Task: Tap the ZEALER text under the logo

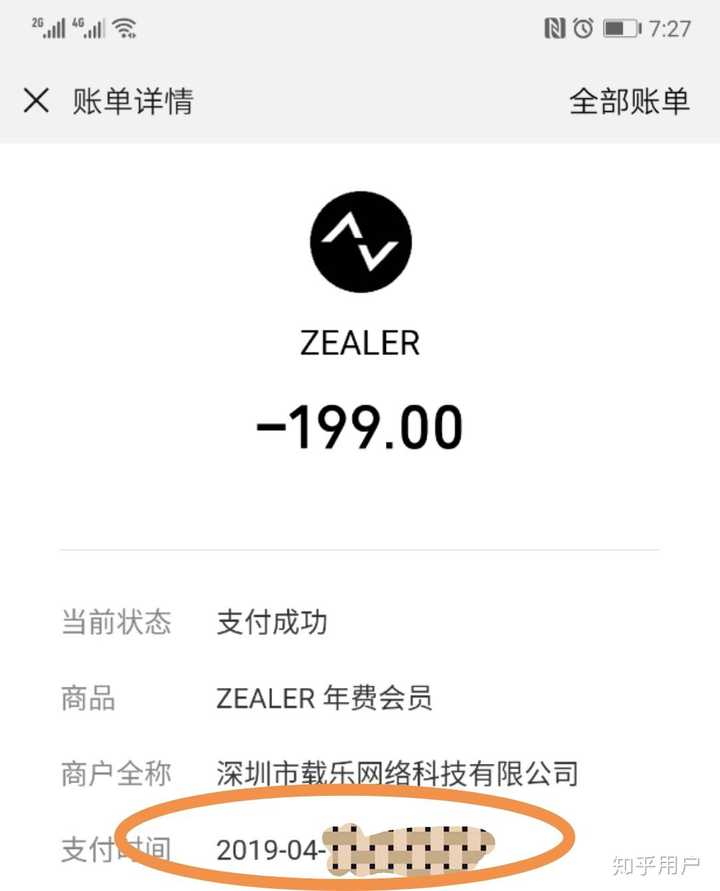Action: (360, 343)
